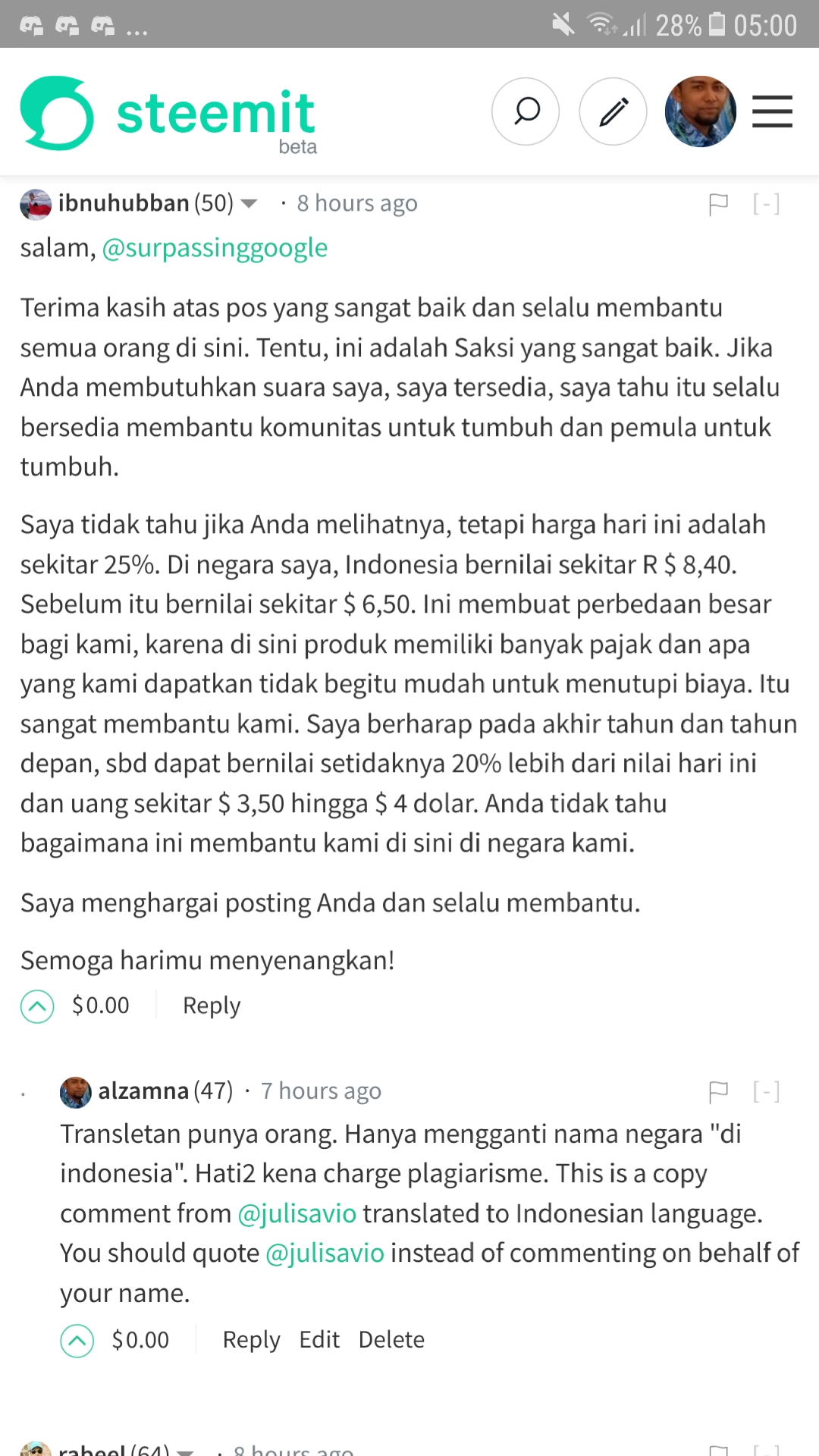Collapse alzamna's comment with [-]
819x1456 pixels.
[x=766, y=1092]
